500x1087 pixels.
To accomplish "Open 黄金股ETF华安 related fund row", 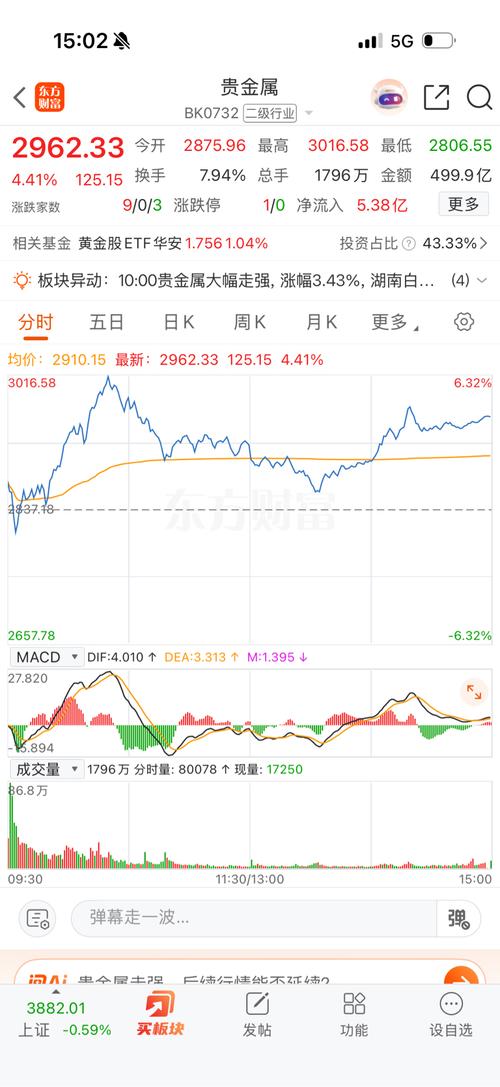I will pyautogui.click(x=250, y=243).
